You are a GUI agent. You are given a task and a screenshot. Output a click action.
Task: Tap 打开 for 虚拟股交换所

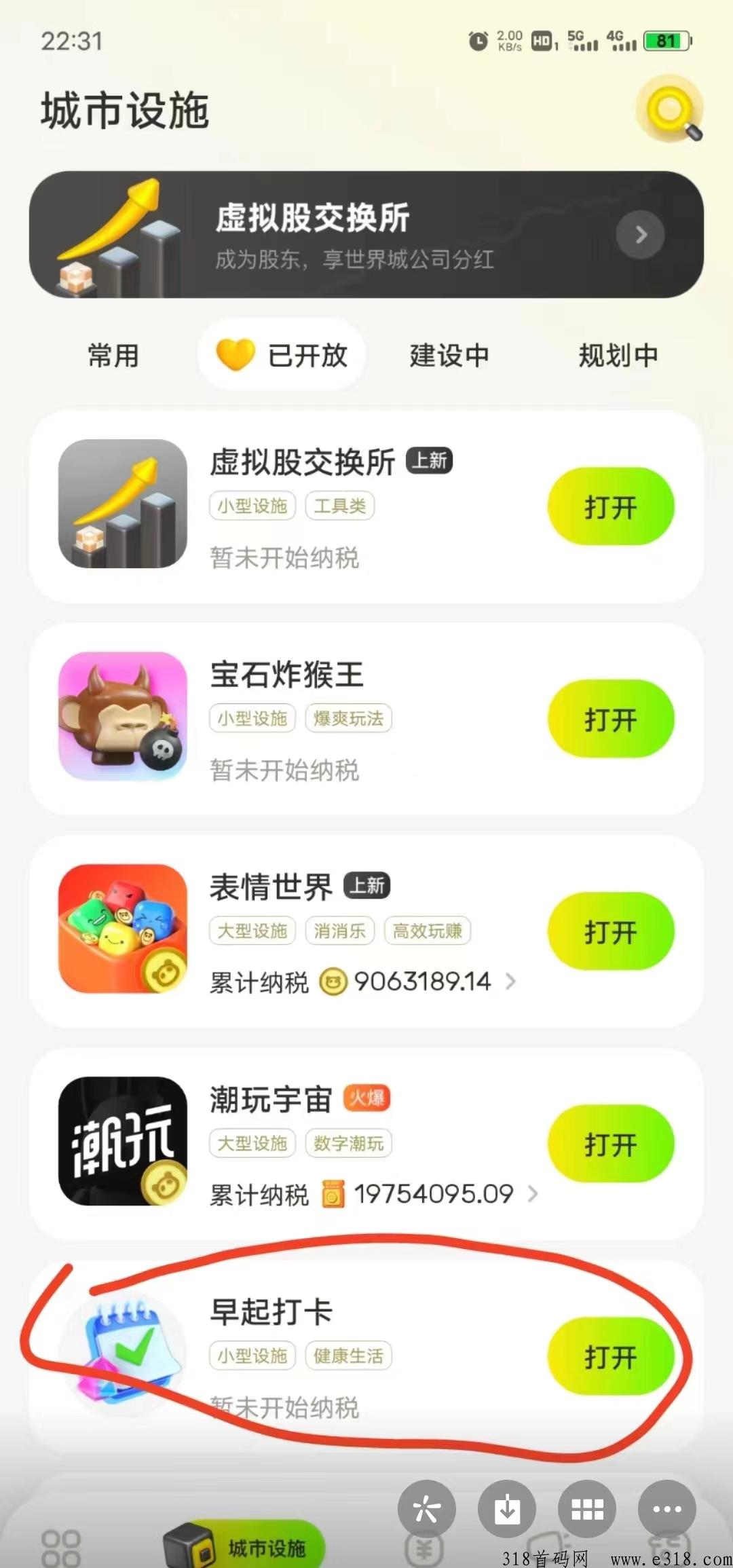click(x=611, y=506)
